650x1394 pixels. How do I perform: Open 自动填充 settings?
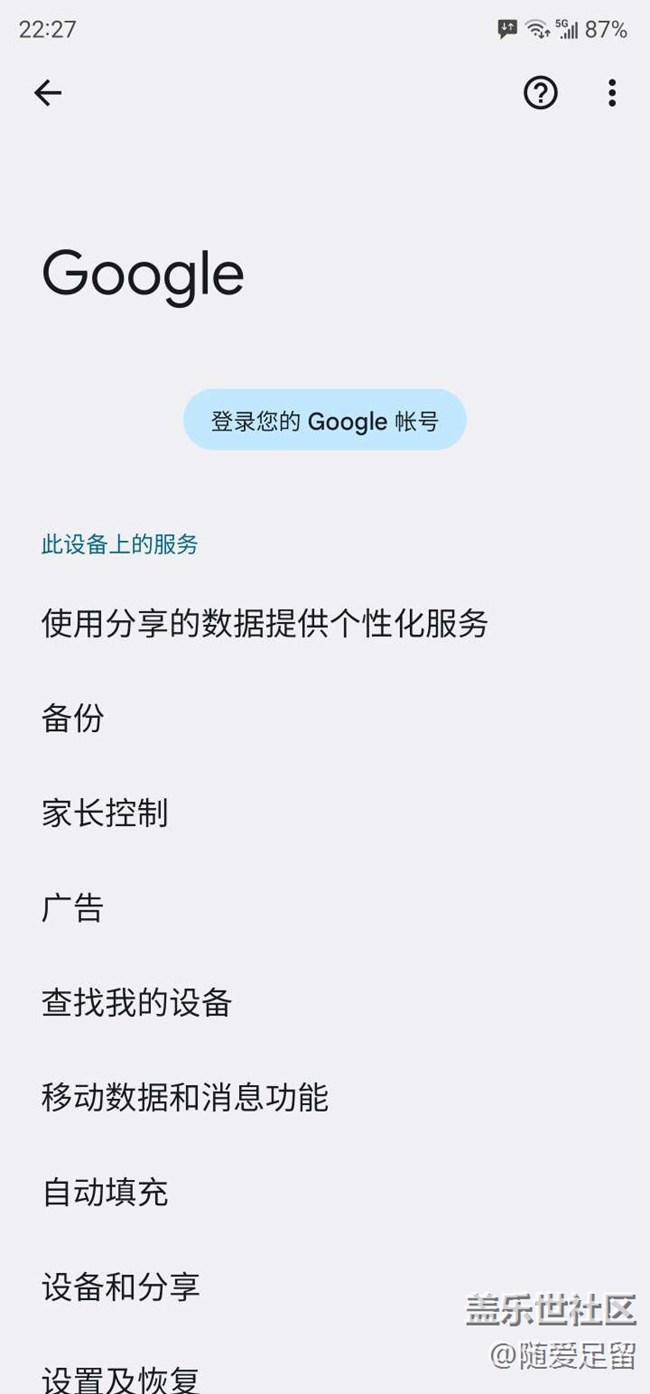(x=325, y=1192)
